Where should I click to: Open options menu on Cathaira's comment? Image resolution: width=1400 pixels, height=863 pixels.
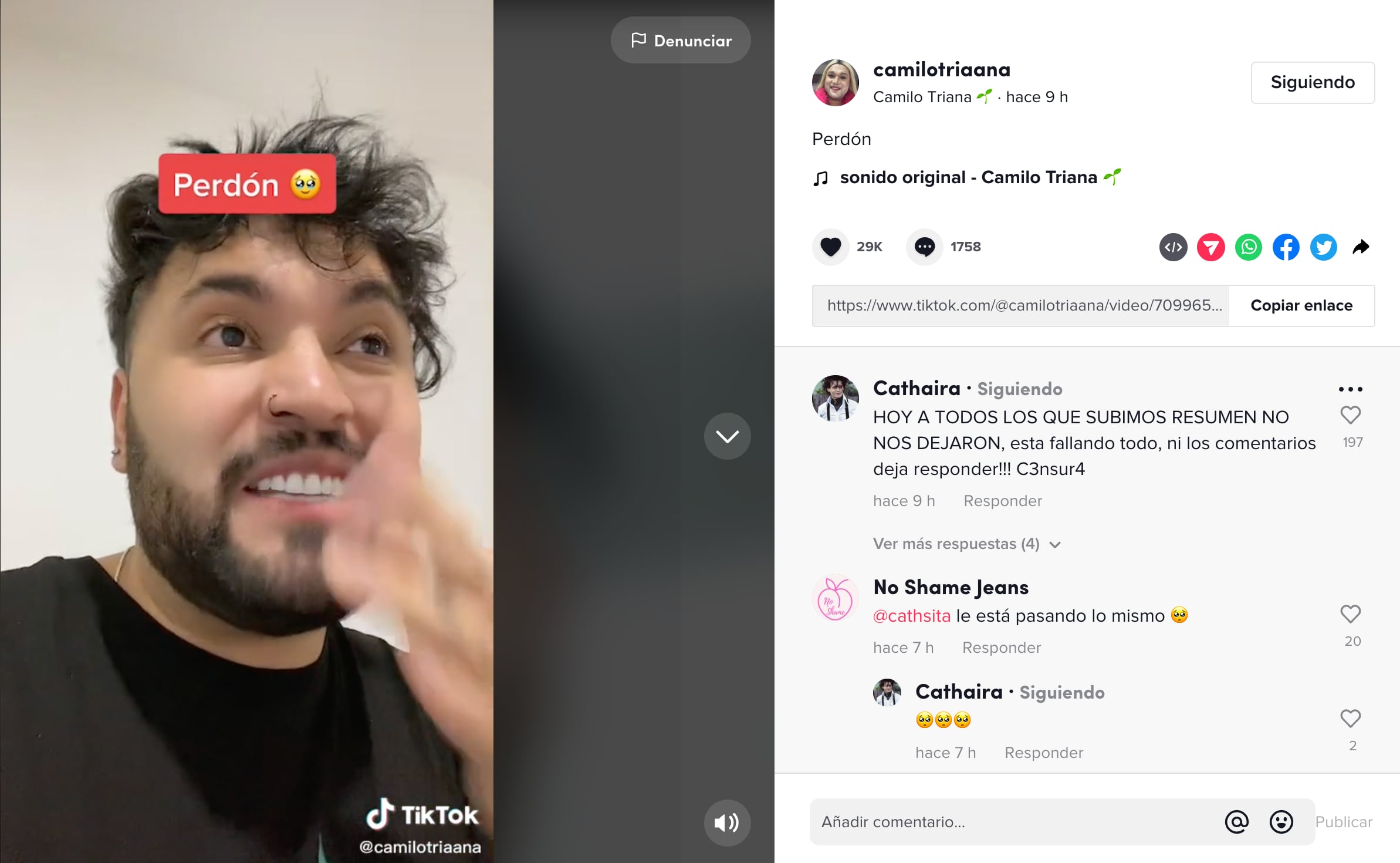(1350, 389)
